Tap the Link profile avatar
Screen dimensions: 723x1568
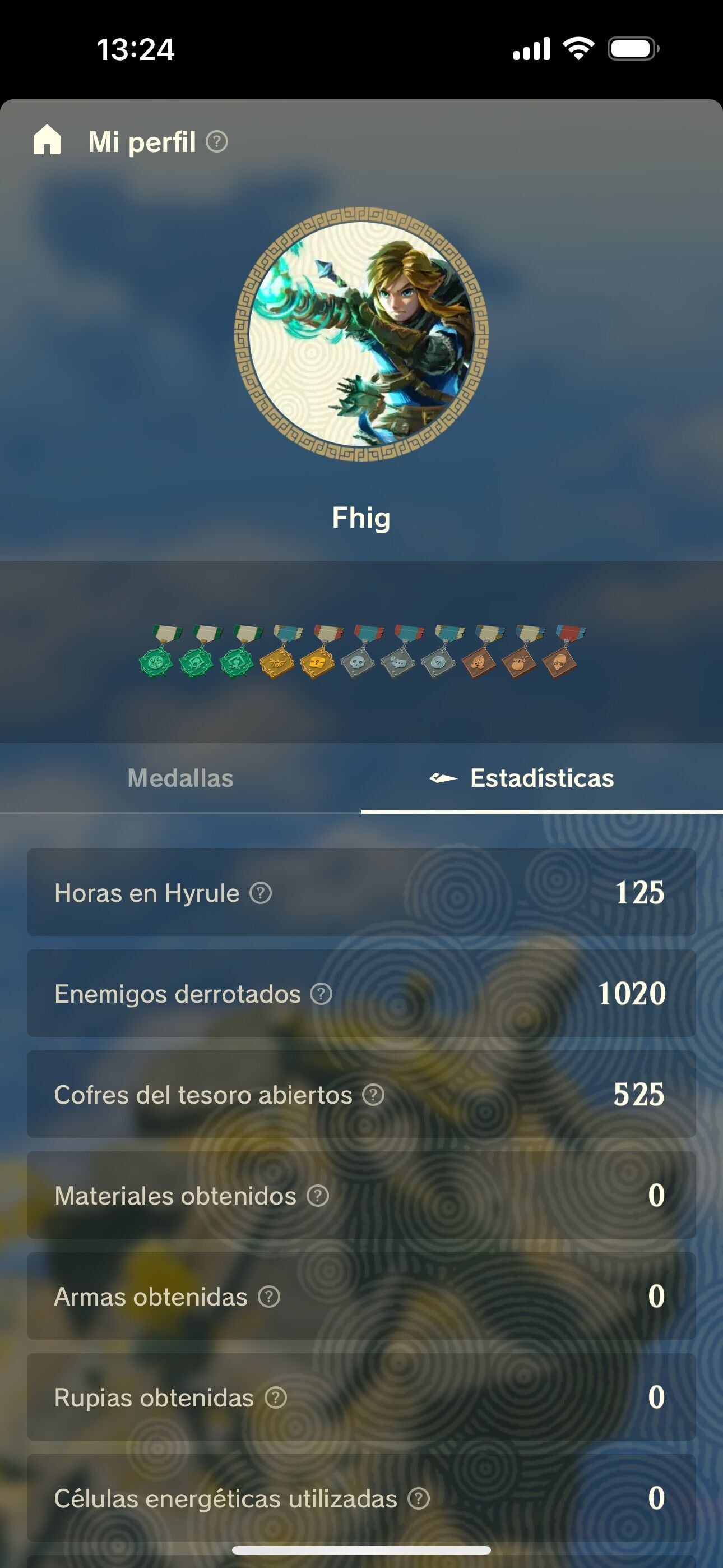(361, 334)
